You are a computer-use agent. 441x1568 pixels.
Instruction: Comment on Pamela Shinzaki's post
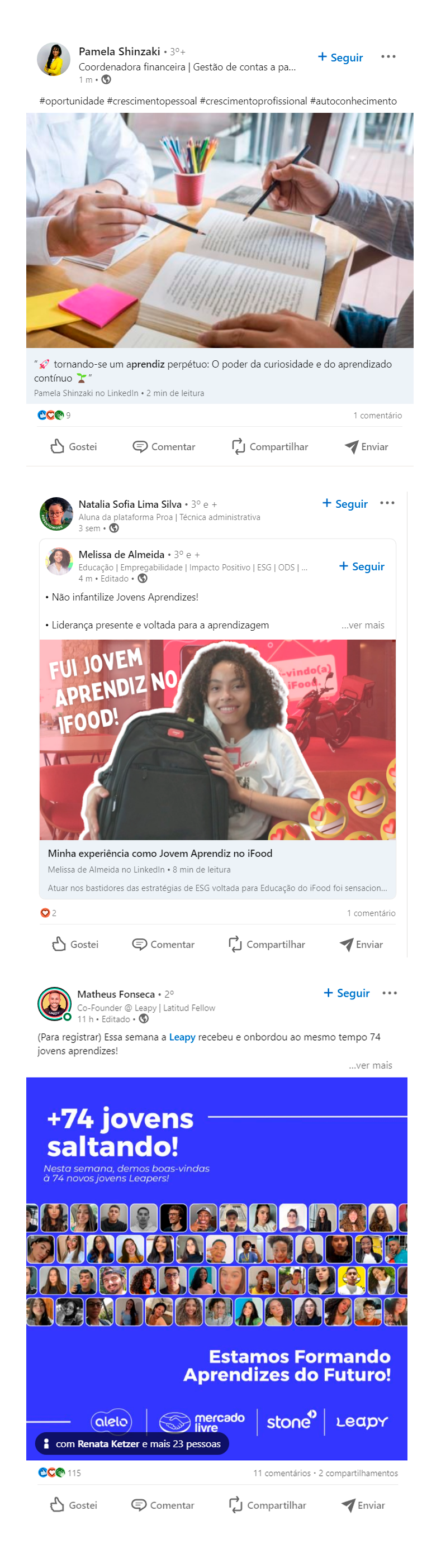click(x=164, y=447)
